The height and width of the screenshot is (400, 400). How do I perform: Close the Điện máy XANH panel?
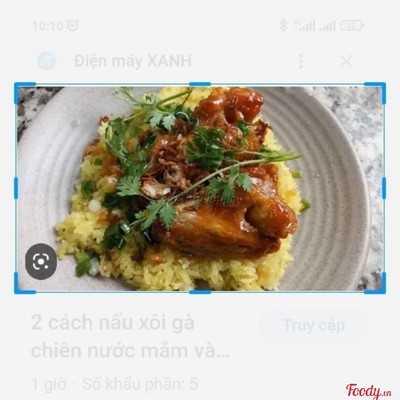(x=346, y=61)
